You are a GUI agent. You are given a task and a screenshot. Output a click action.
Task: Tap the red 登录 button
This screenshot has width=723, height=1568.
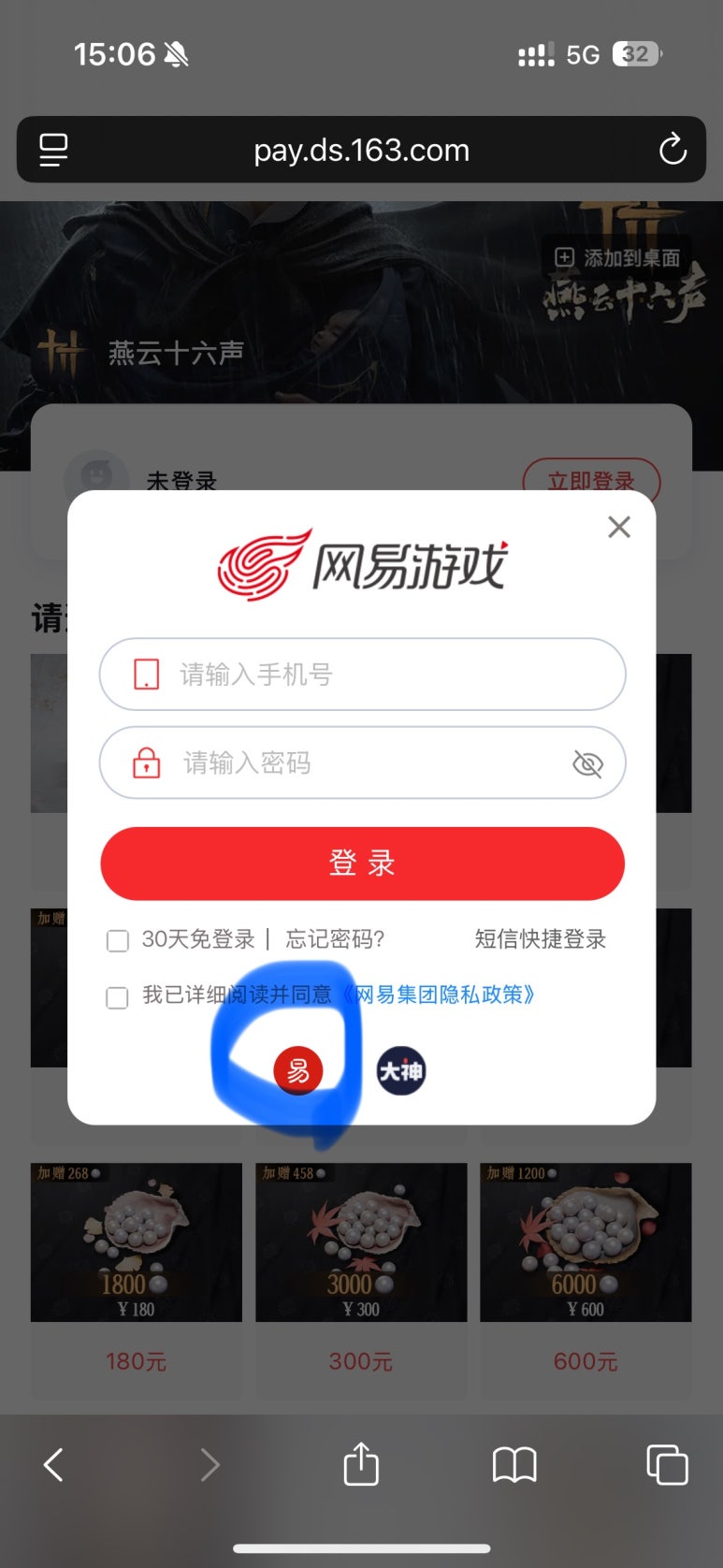coord(362,863)
